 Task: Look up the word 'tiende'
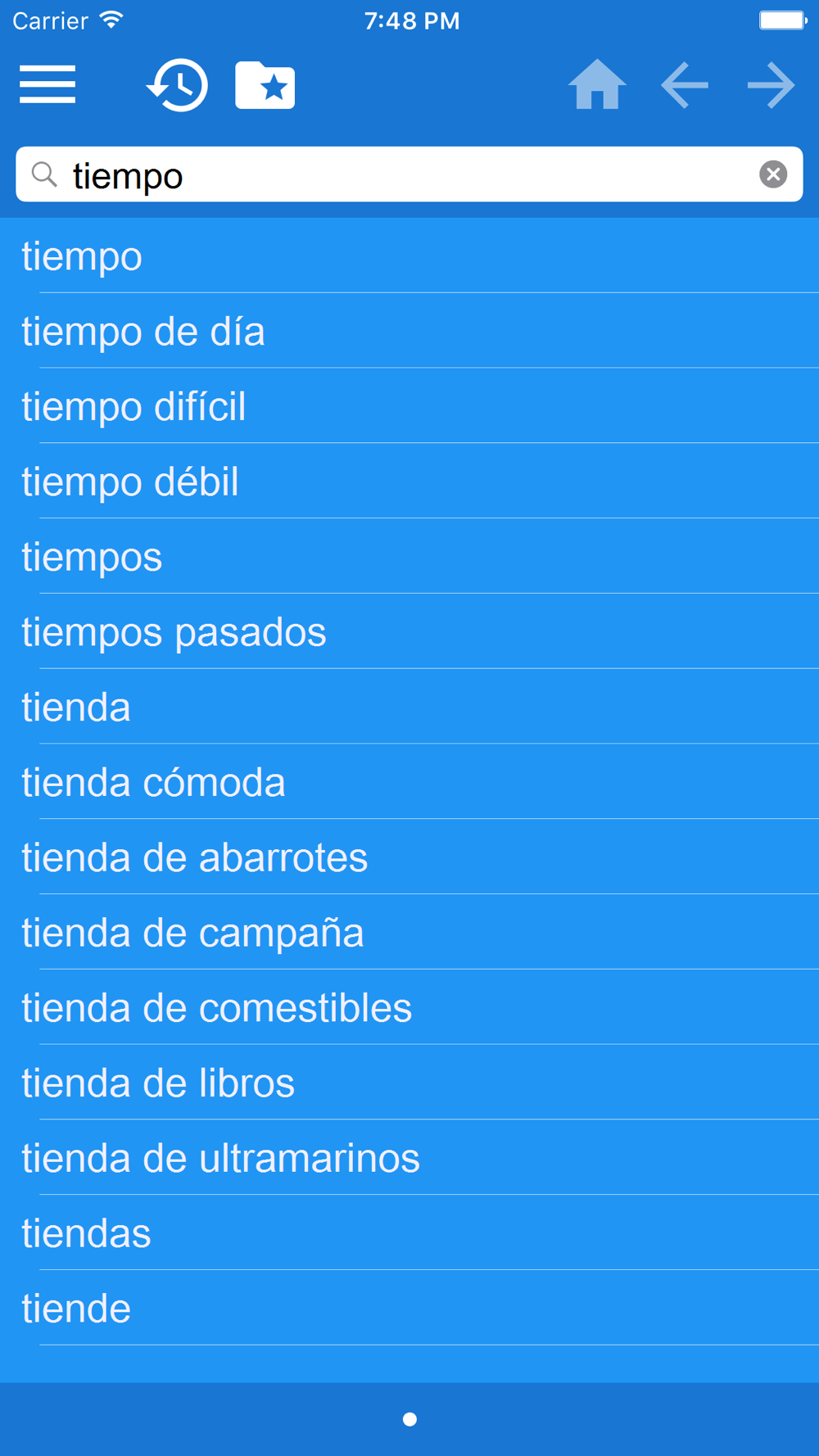click(409, 1309)
